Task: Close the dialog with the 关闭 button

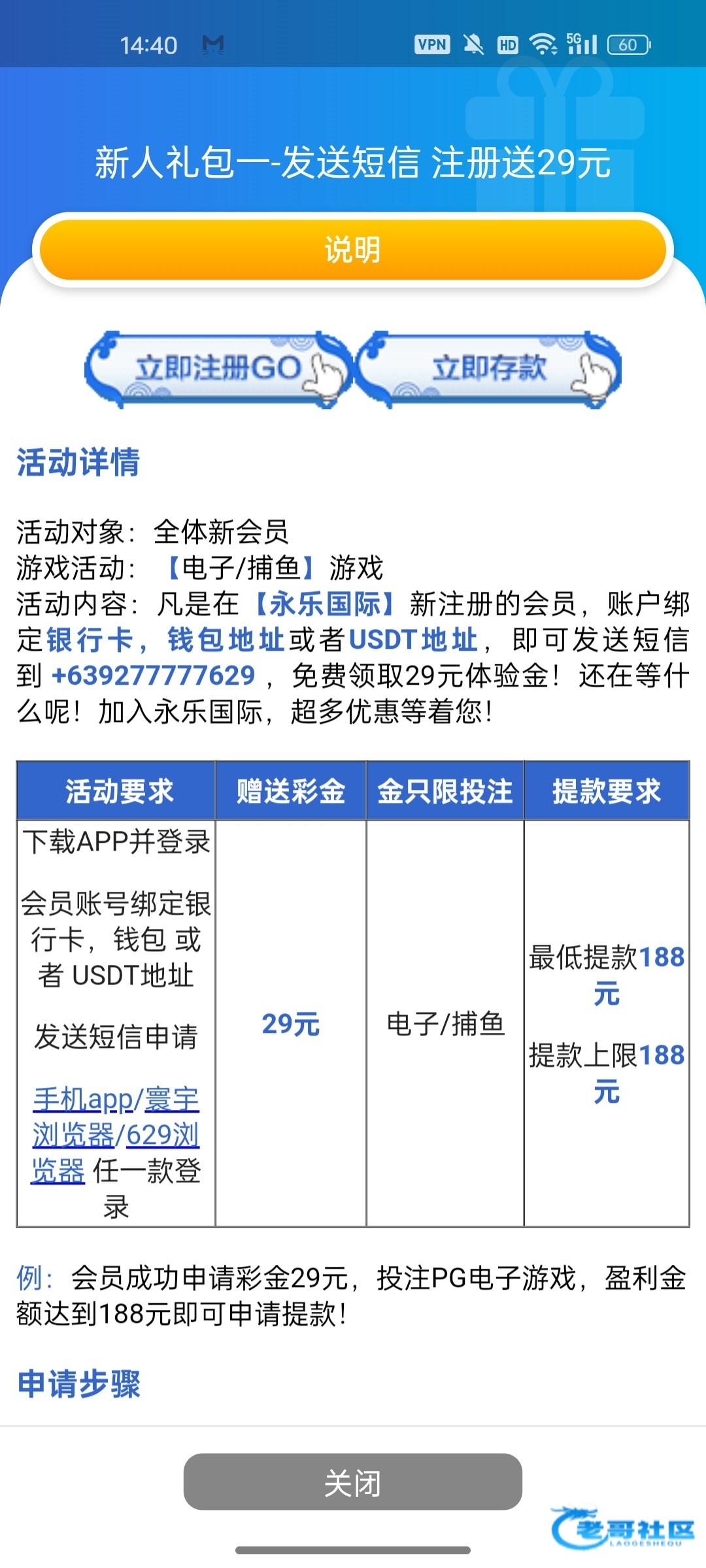Action: pos(353,1482)
